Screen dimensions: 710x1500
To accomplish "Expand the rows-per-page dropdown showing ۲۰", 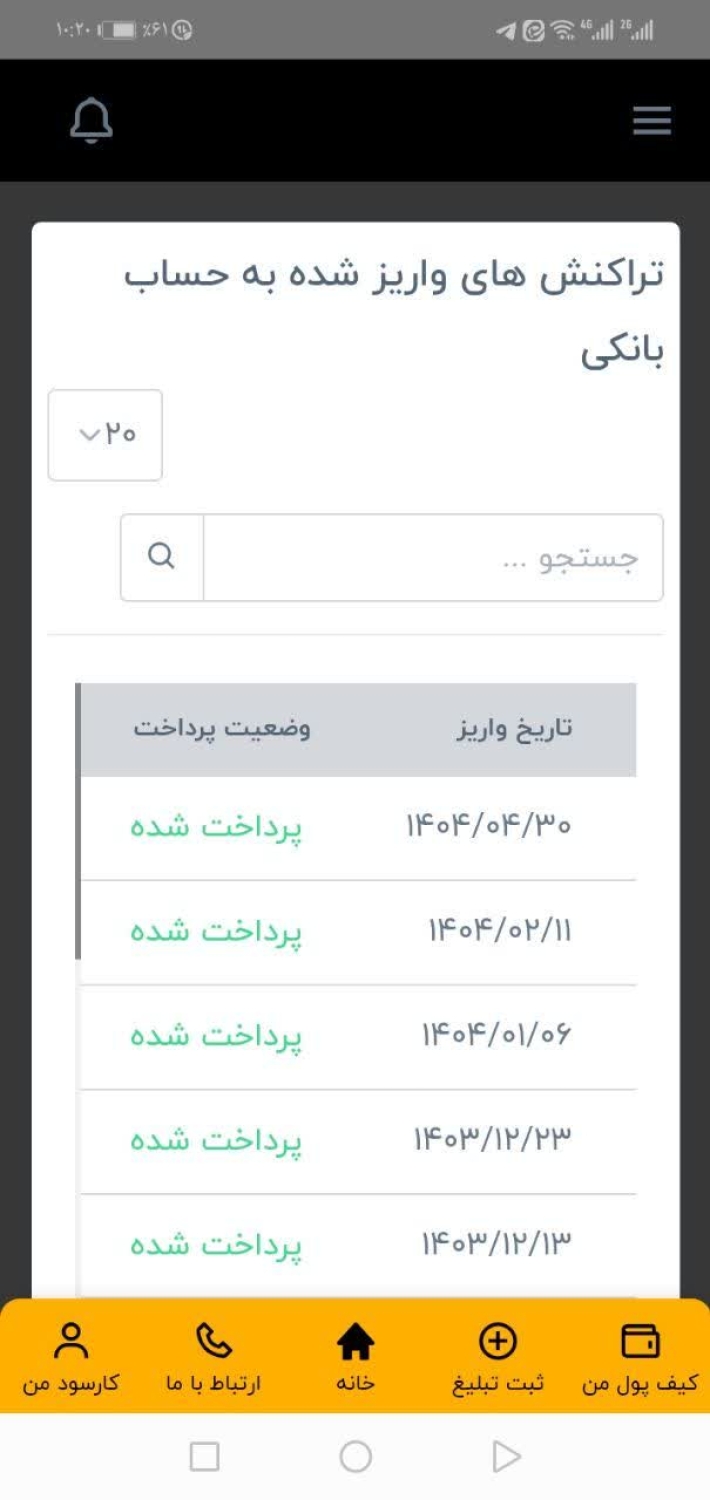I will pos(105,435).
